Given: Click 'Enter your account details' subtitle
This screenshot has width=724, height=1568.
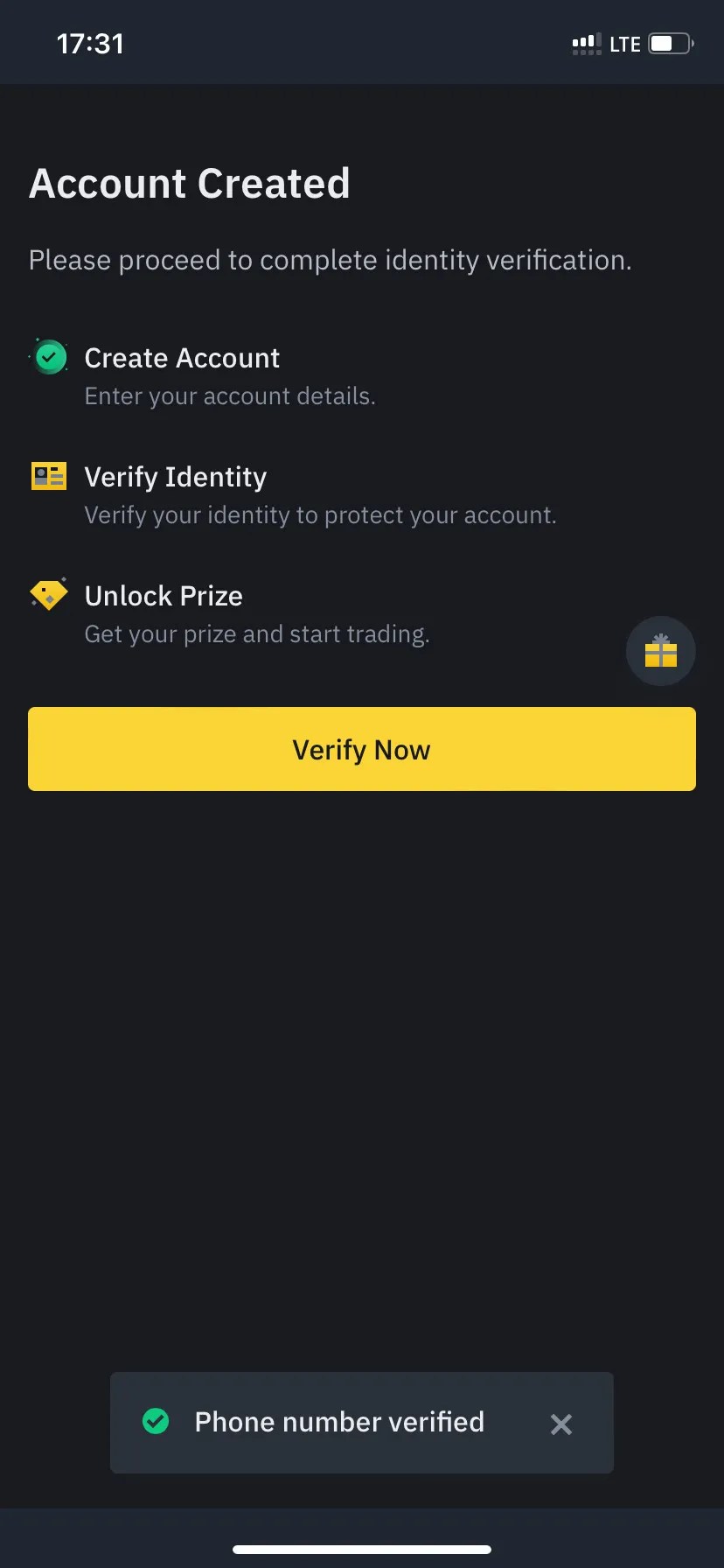Looking at the screenshot, I should click(x=230, y=395).
